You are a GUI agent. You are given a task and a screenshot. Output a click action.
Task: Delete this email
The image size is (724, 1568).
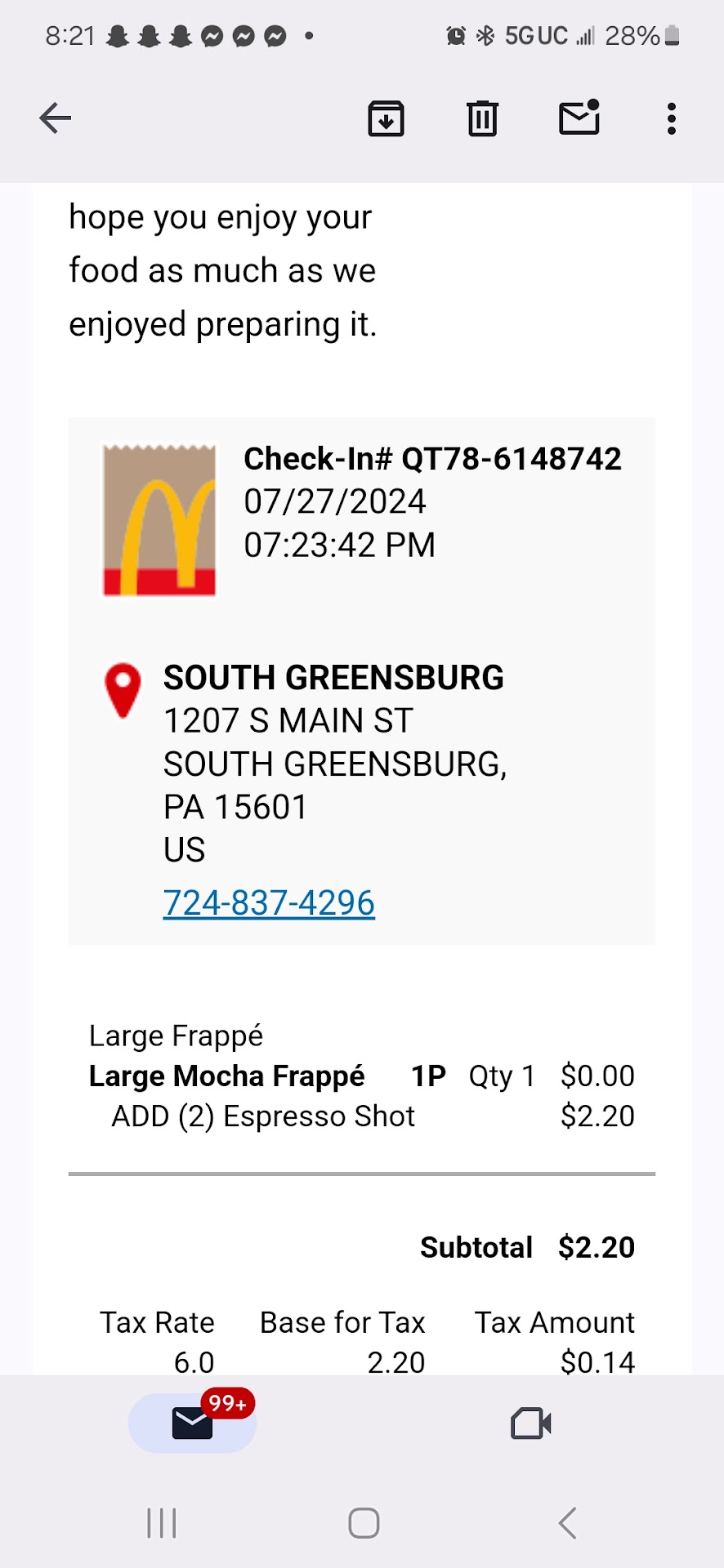pos(482,118)
